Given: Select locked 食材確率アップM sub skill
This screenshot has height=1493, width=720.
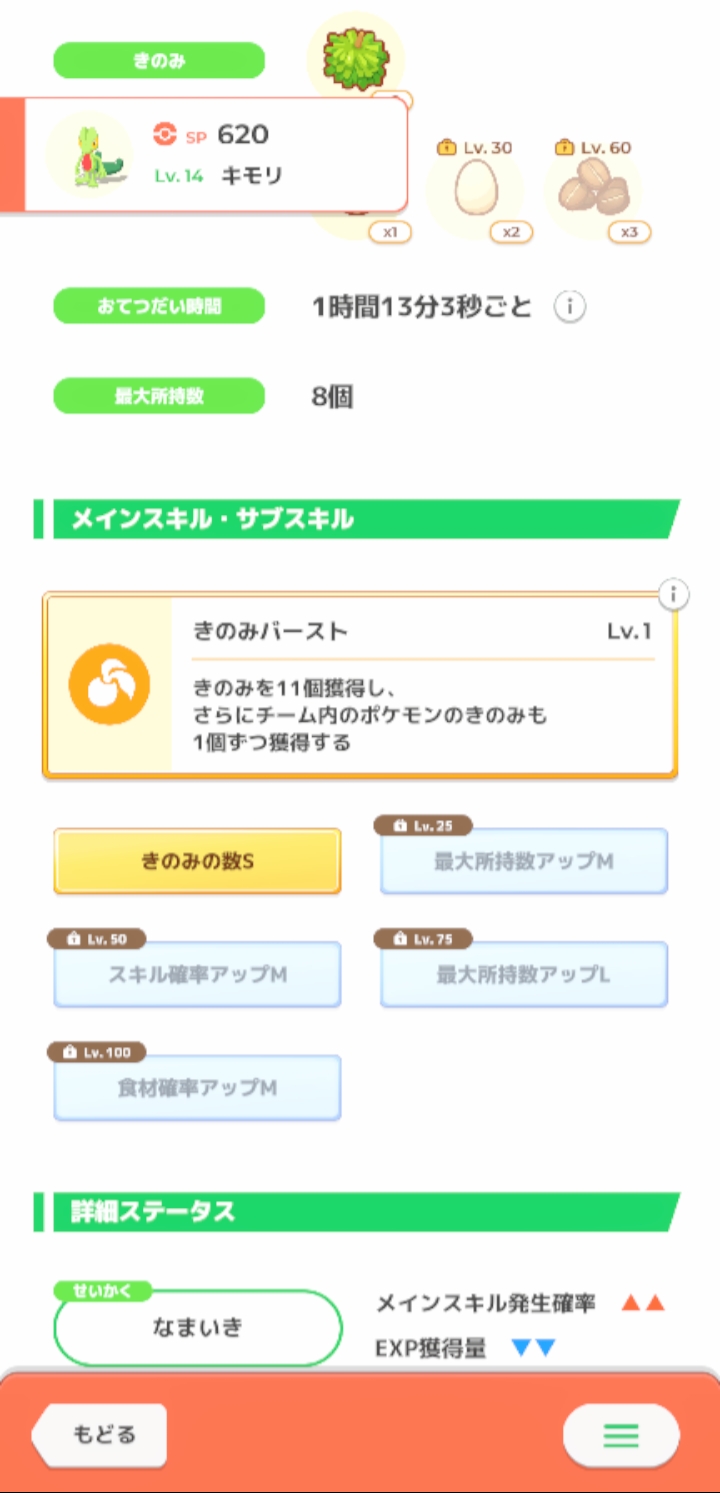Looking at the screenshot, I should pos(197,1087).
